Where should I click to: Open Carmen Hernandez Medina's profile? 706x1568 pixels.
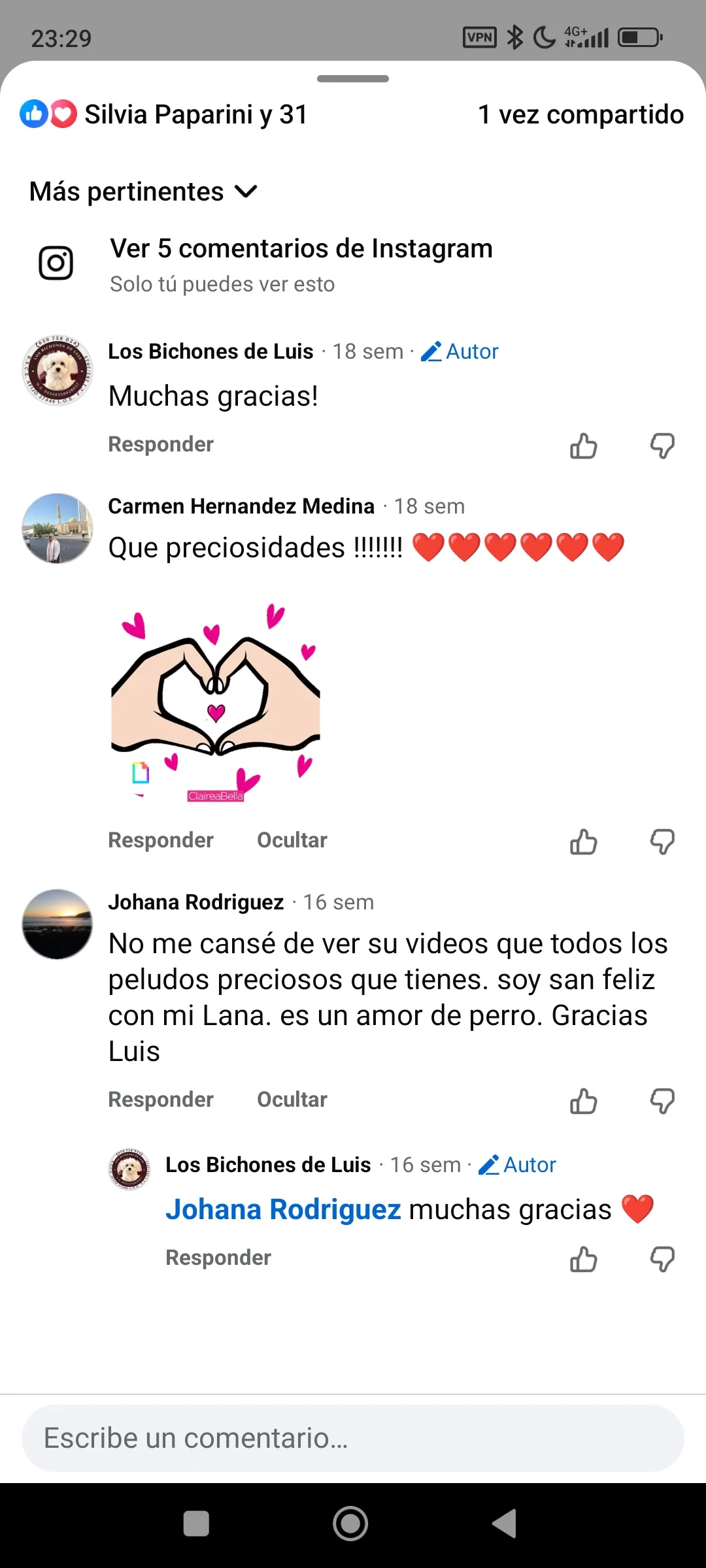[241, 506]
